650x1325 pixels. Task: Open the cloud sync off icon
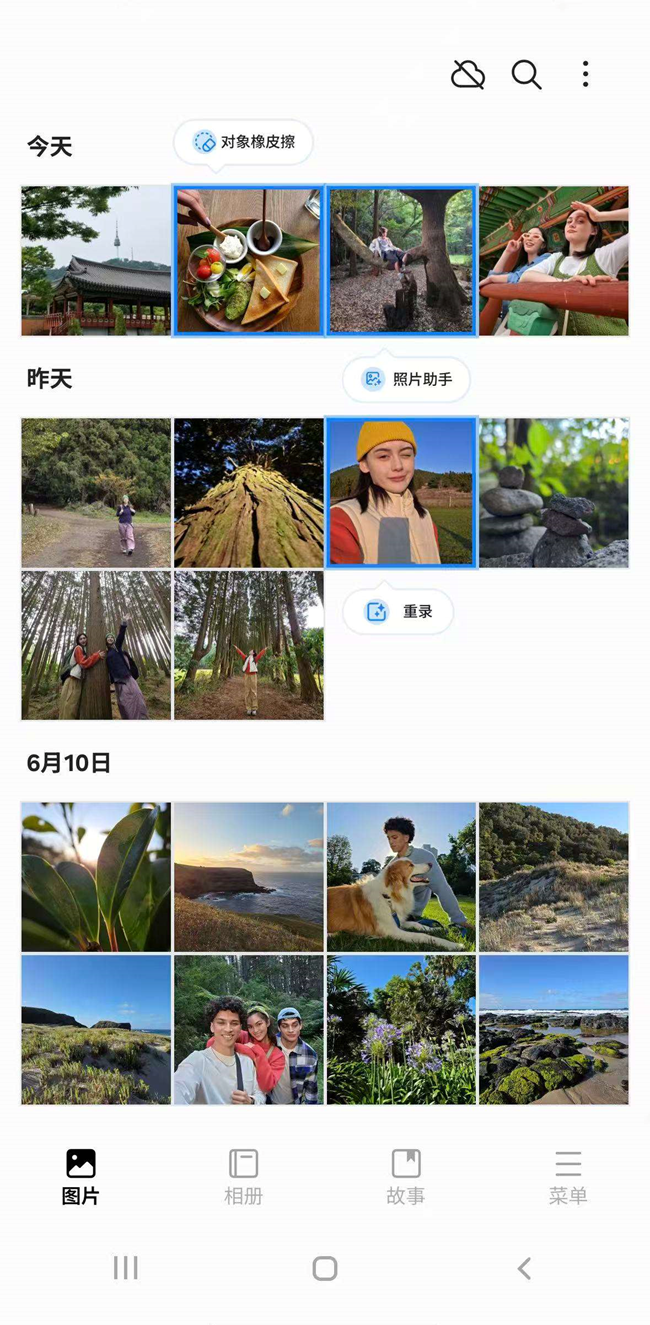point(467,74)
